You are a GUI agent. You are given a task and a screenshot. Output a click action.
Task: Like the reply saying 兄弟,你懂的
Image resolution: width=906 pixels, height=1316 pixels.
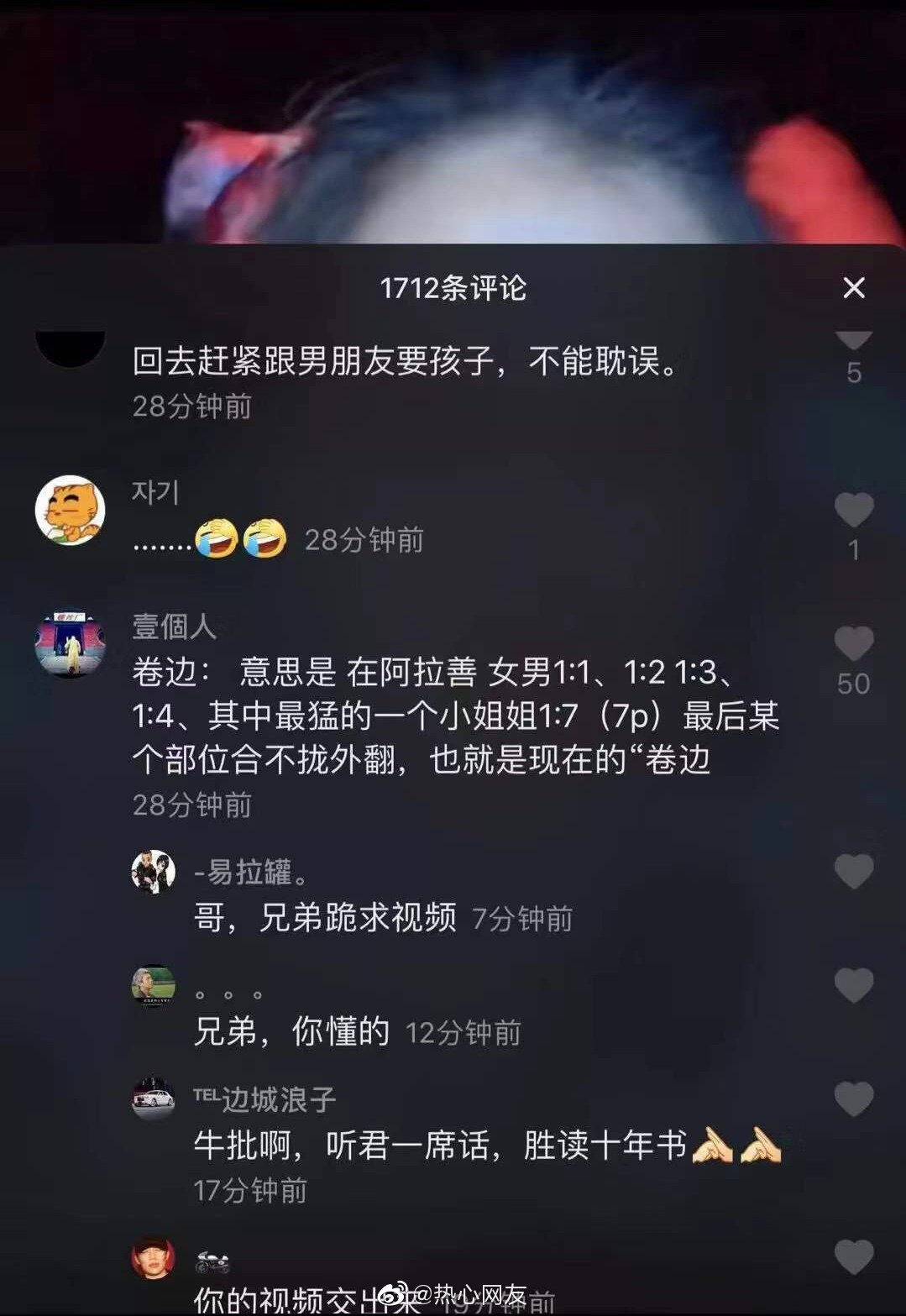coord(853,985)
